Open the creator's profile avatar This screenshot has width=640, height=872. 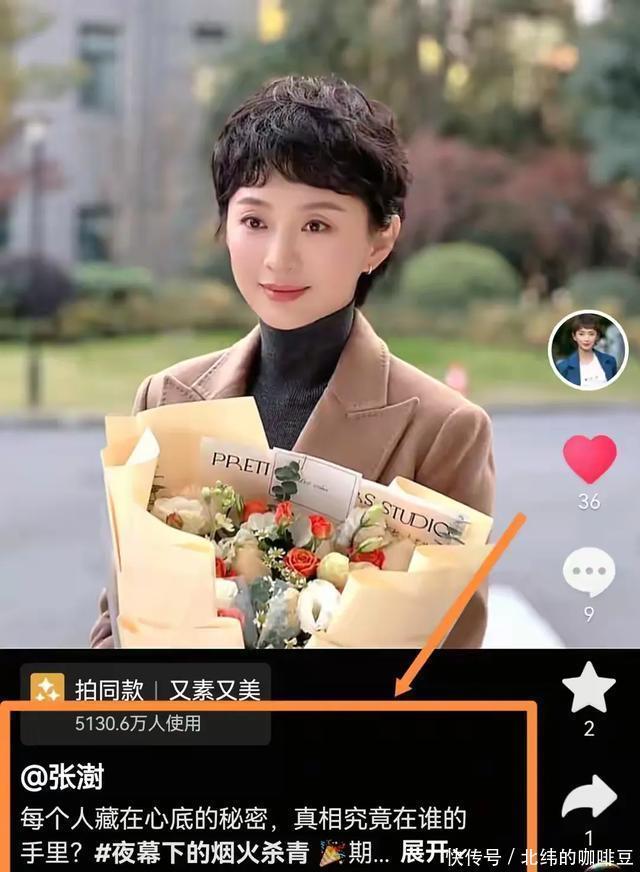(x=589, y=350)
